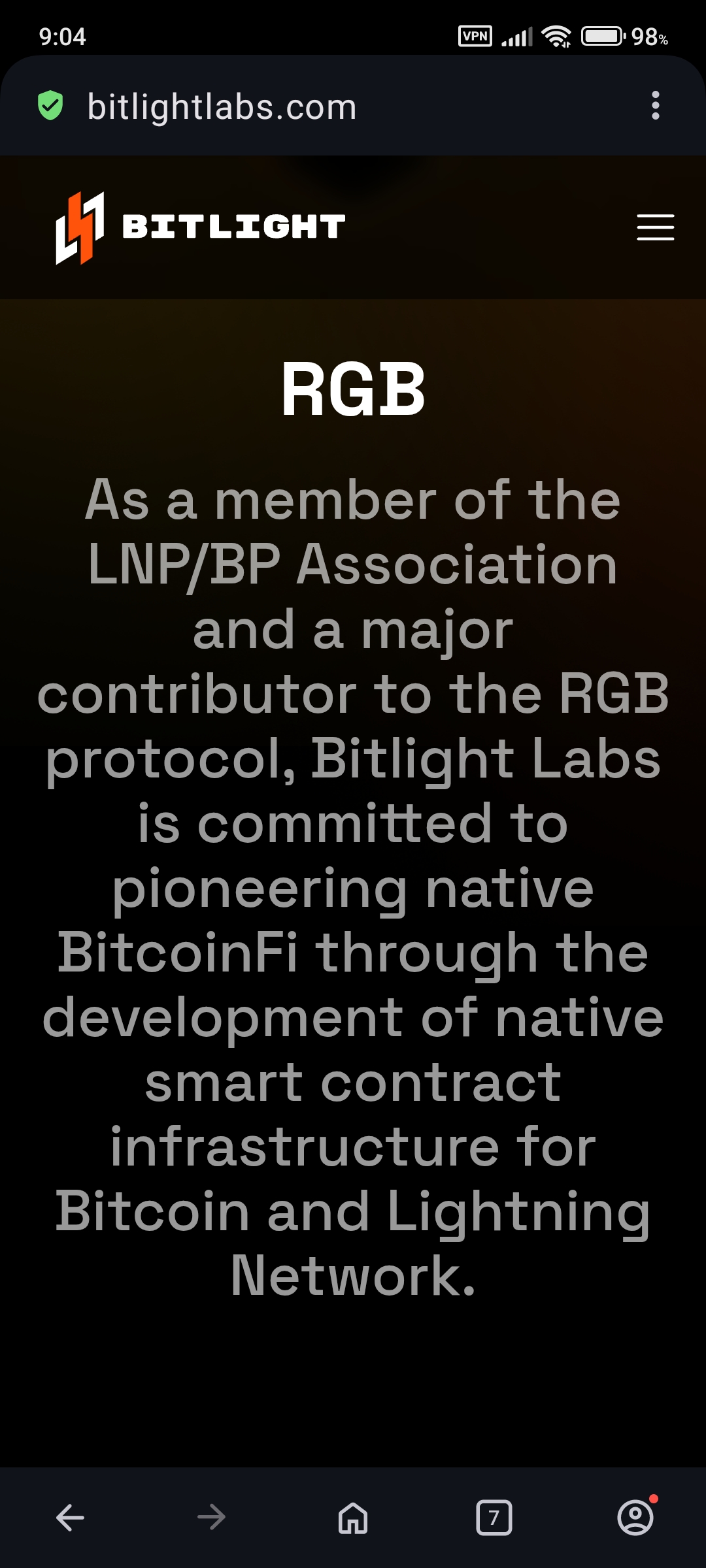Open the Bitlight logo home link
Image resolution: width=706 pixels, height=1568 pixels.
coord(201,227)
